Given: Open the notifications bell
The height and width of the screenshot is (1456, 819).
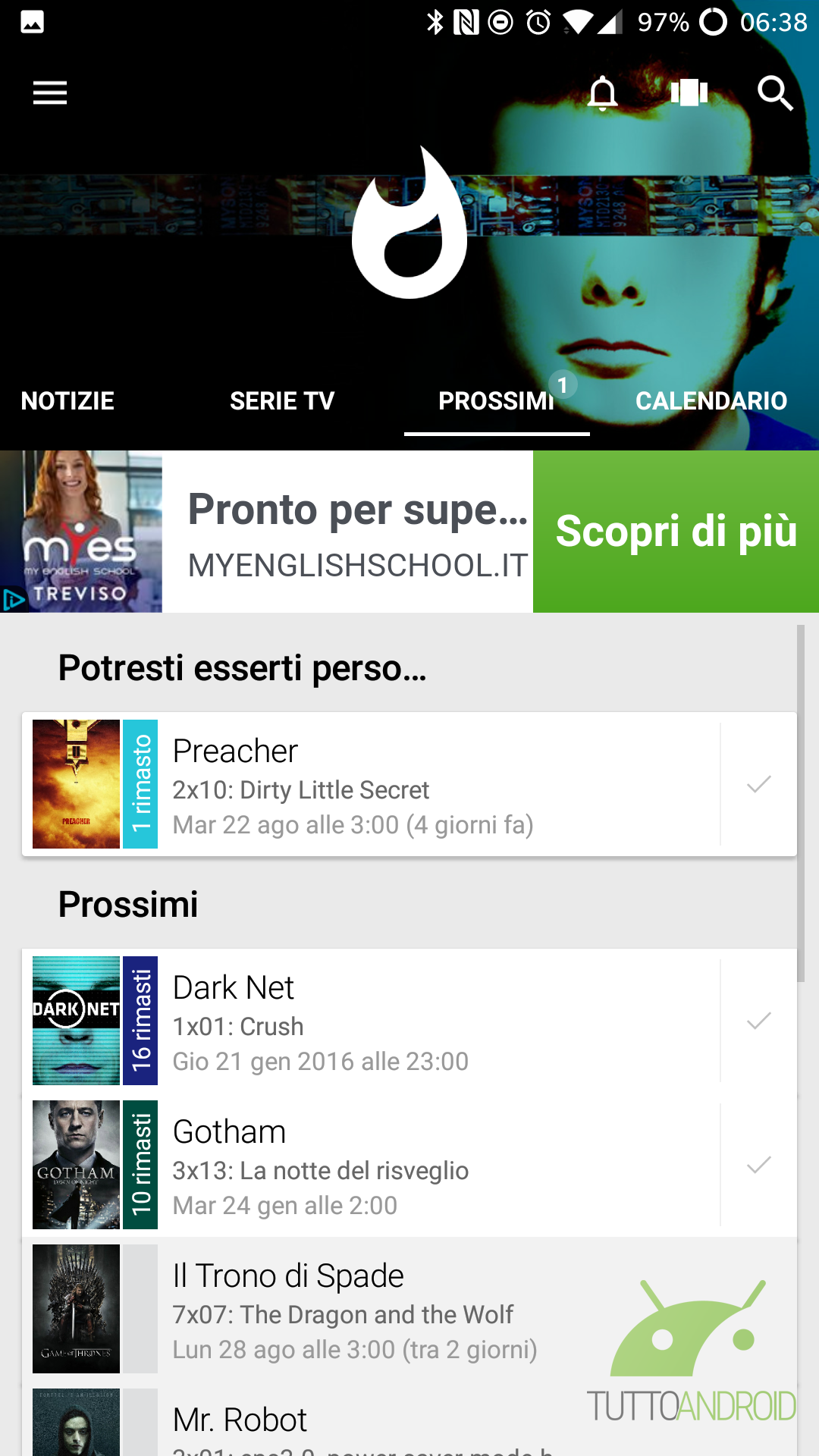Looking at the screenshot, I should click(603, 93).
